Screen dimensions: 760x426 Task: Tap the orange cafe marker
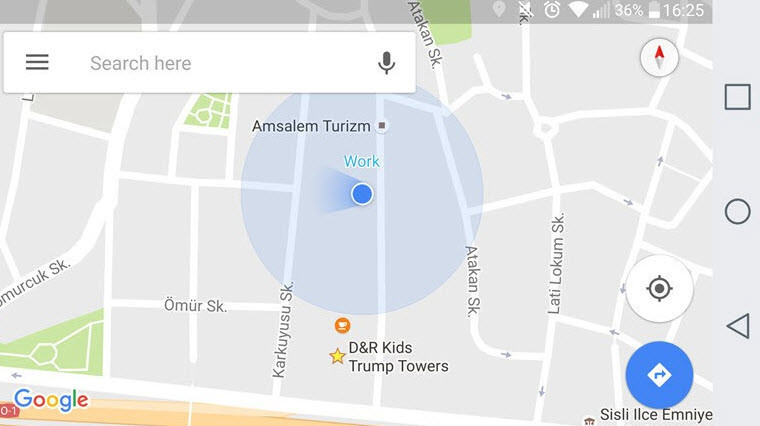tap(342, 325)
